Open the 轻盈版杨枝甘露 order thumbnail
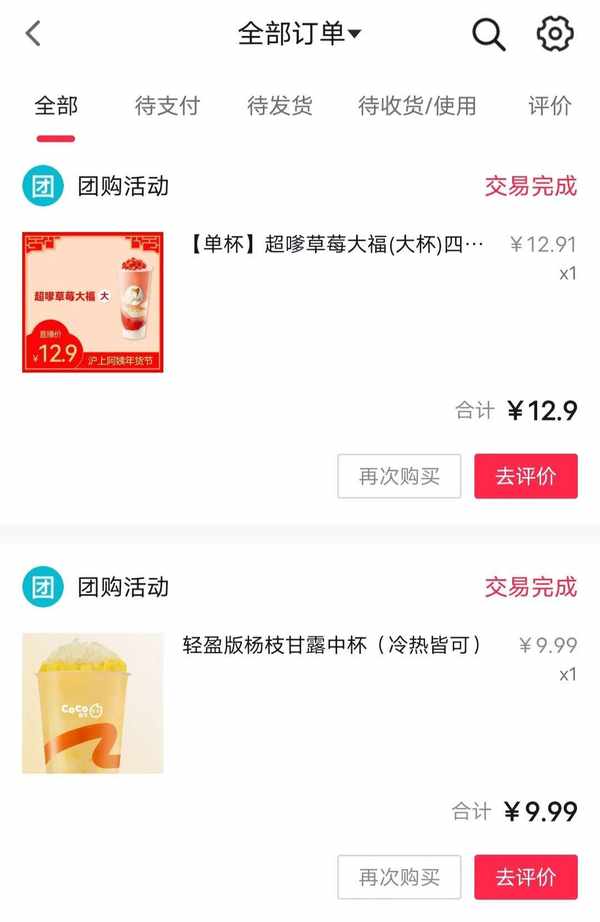This screenshot has width=600, height=922. [x=93, y=703]
